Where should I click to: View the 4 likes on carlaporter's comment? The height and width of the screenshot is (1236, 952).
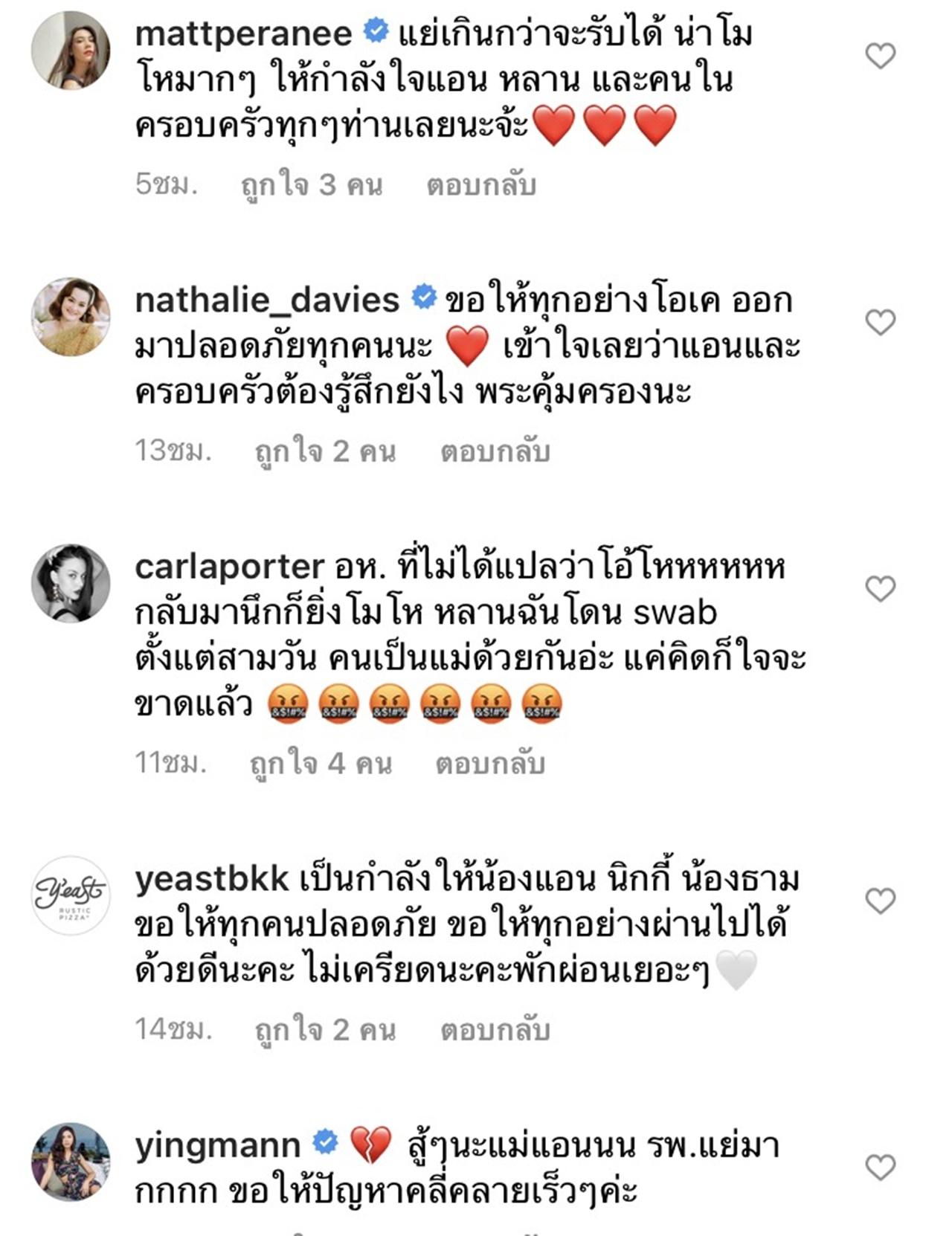coord(321,763)
